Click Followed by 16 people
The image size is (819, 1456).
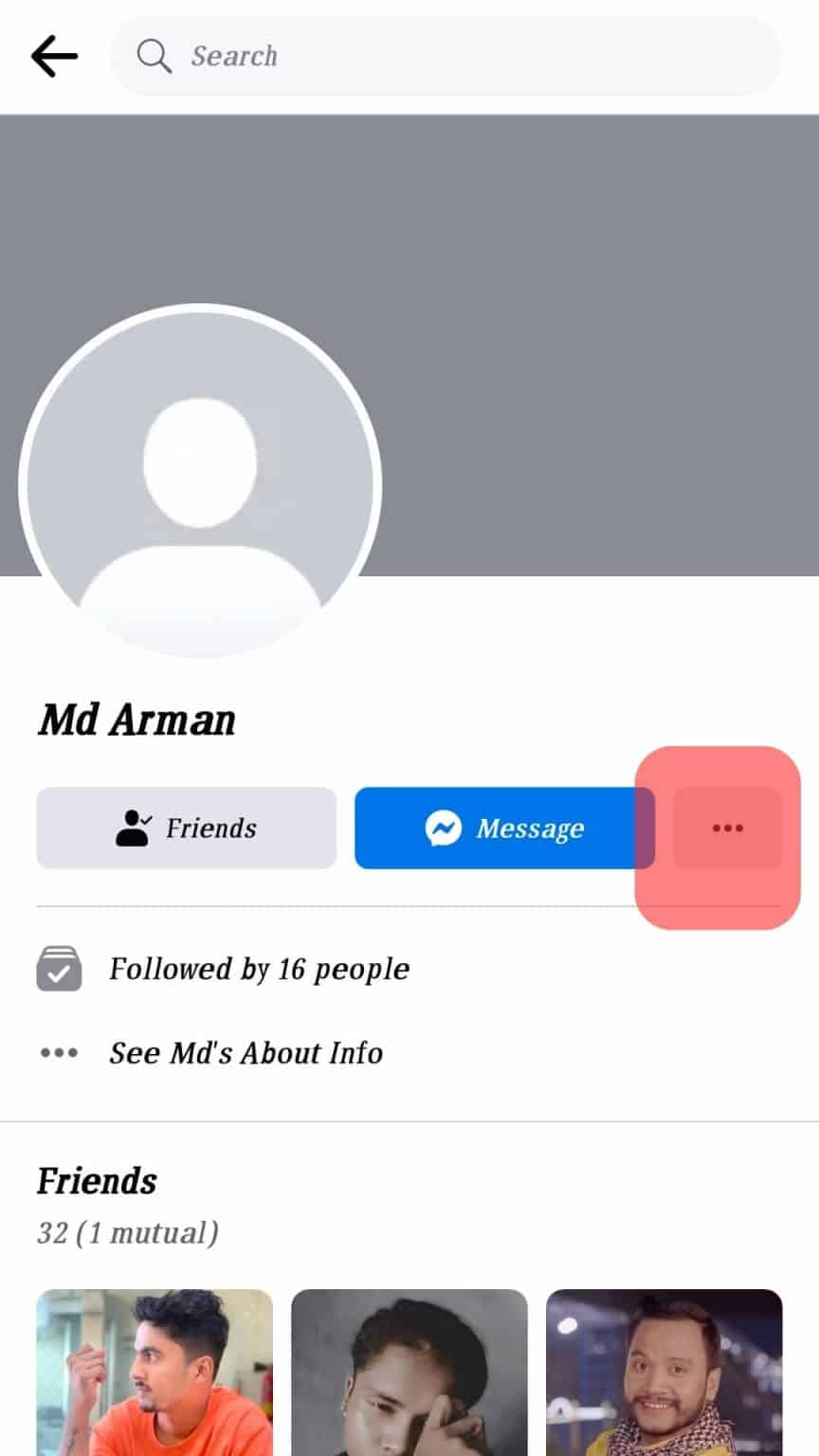tap(259, 969)
